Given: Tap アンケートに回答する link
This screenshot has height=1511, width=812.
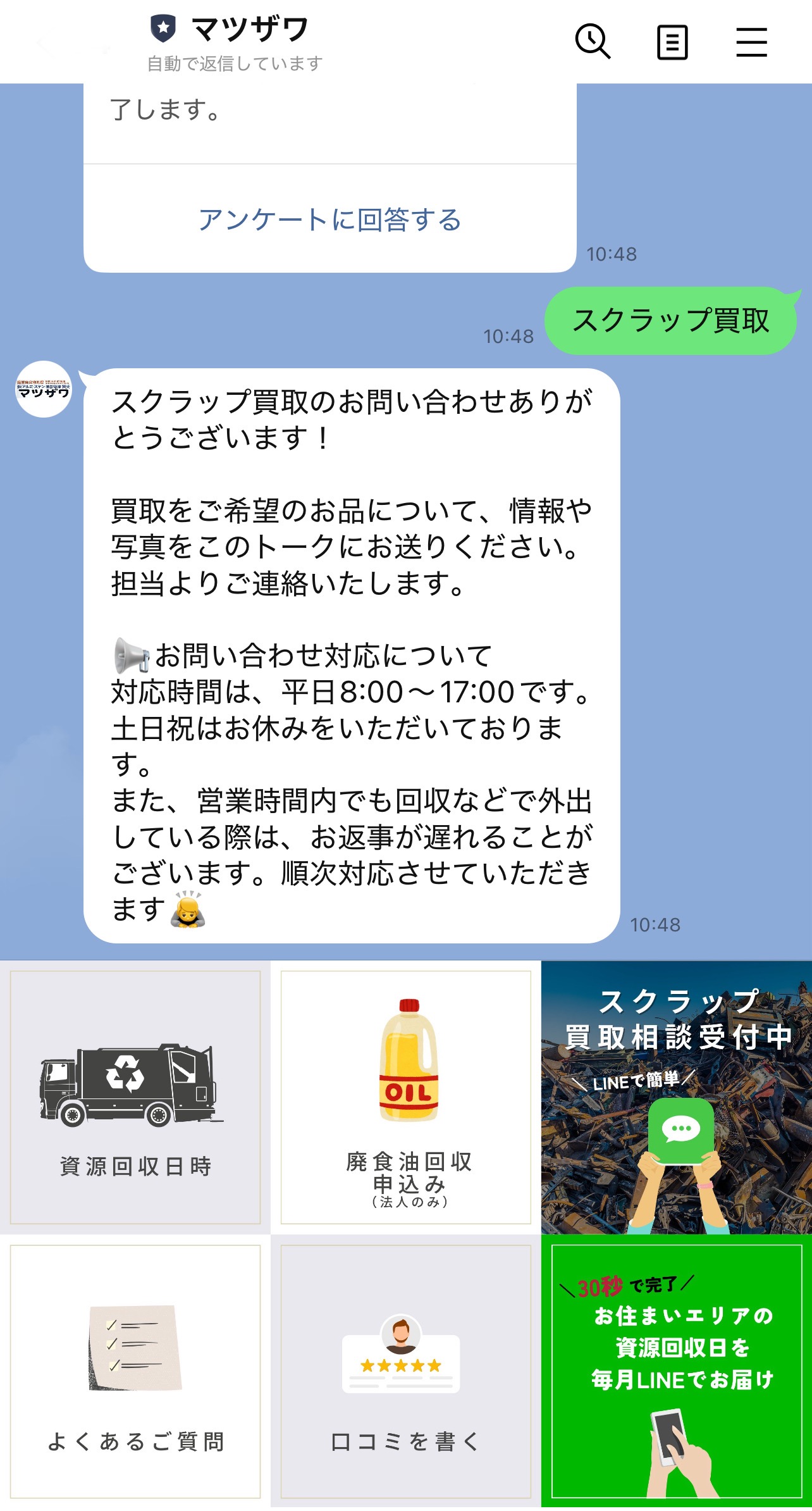Looking at the screenshot, I should click(329, 220).
